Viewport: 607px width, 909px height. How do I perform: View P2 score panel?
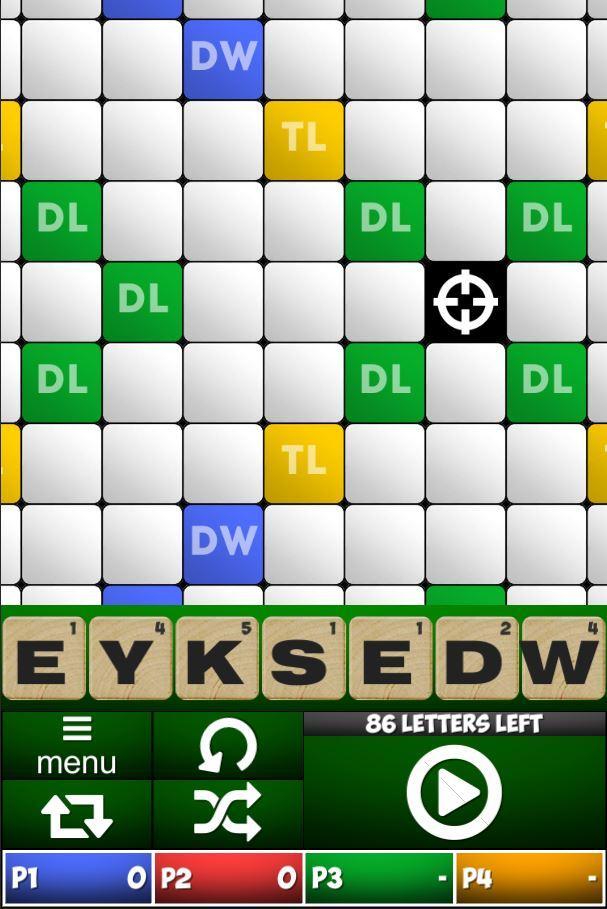[x=227, y=878]
